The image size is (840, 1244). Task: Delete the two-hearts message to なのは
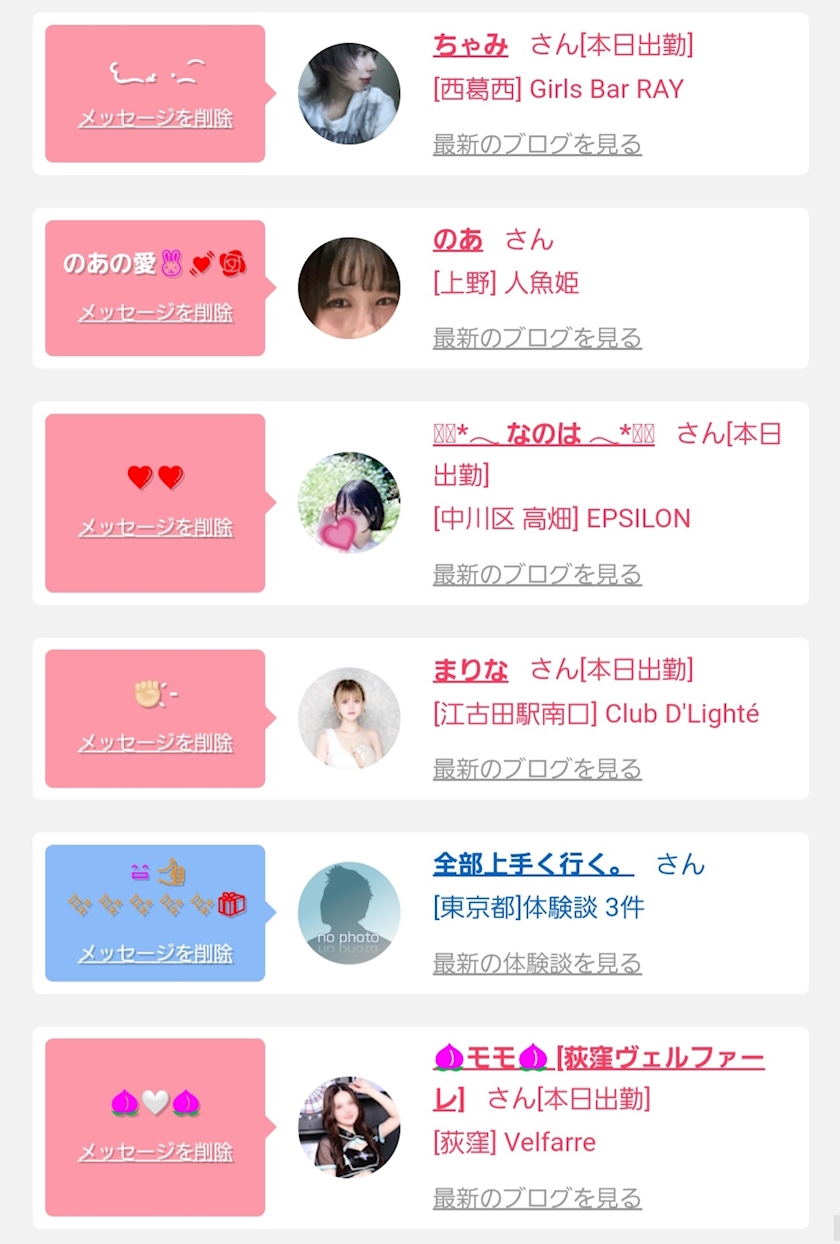click(155, 527)
